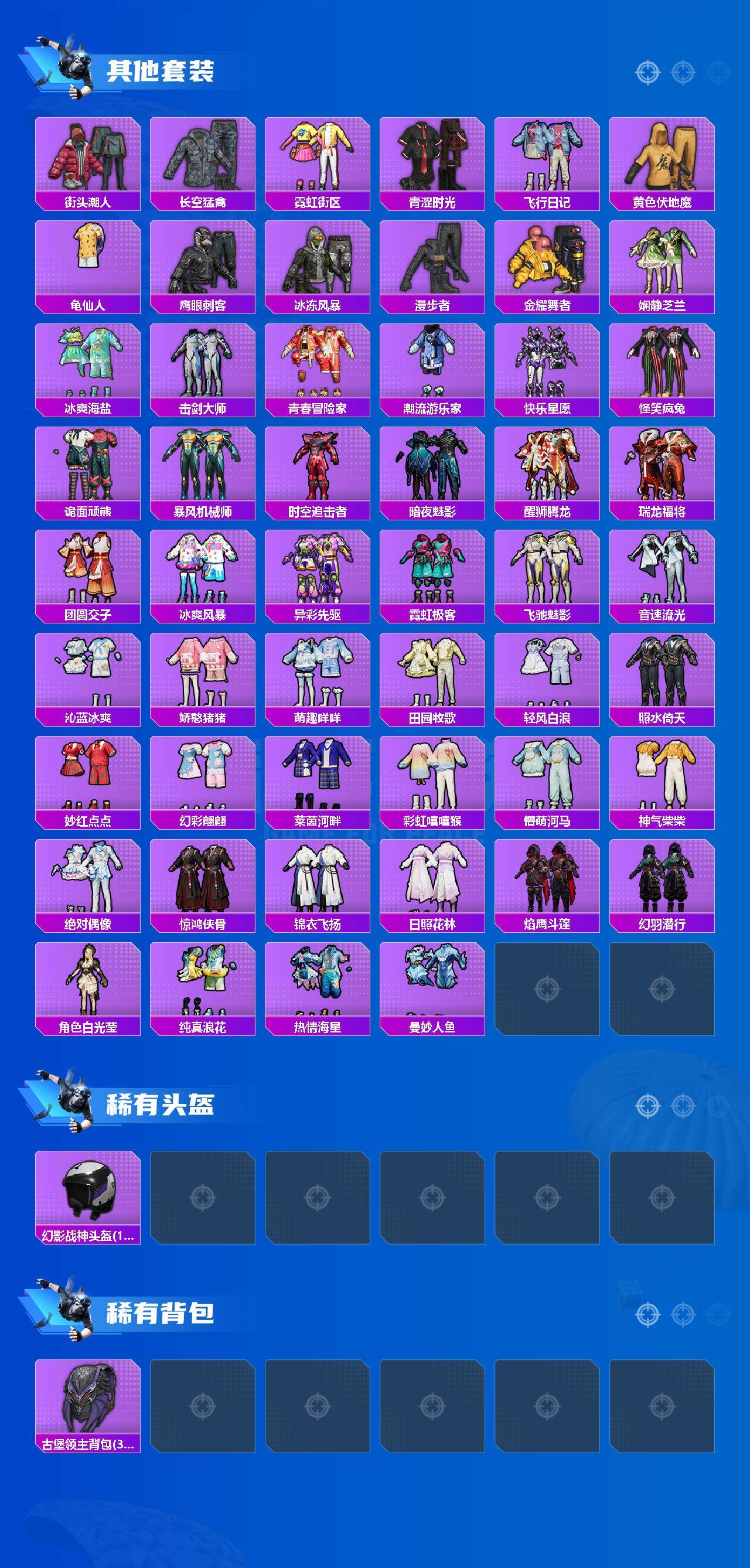Click the 冰爽海盐 label banner
The height and width of the screenshot is (1568, 750).
click(x=88, y=409)
